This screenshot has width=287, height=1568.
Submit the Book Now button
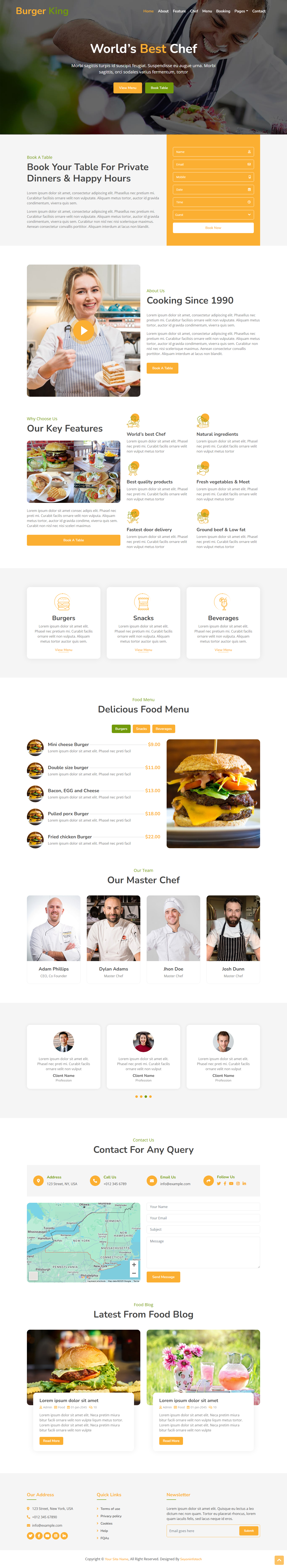tap(213, 228)
